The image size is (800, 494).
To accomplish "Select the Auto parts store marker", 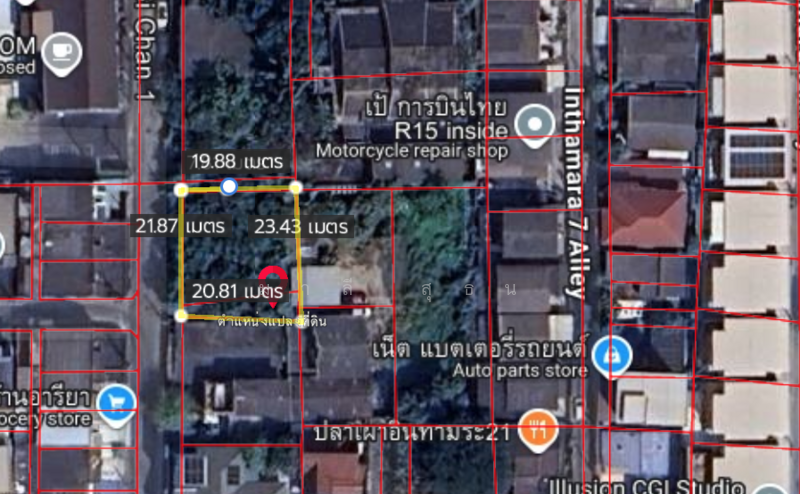I will click(609, 355).
